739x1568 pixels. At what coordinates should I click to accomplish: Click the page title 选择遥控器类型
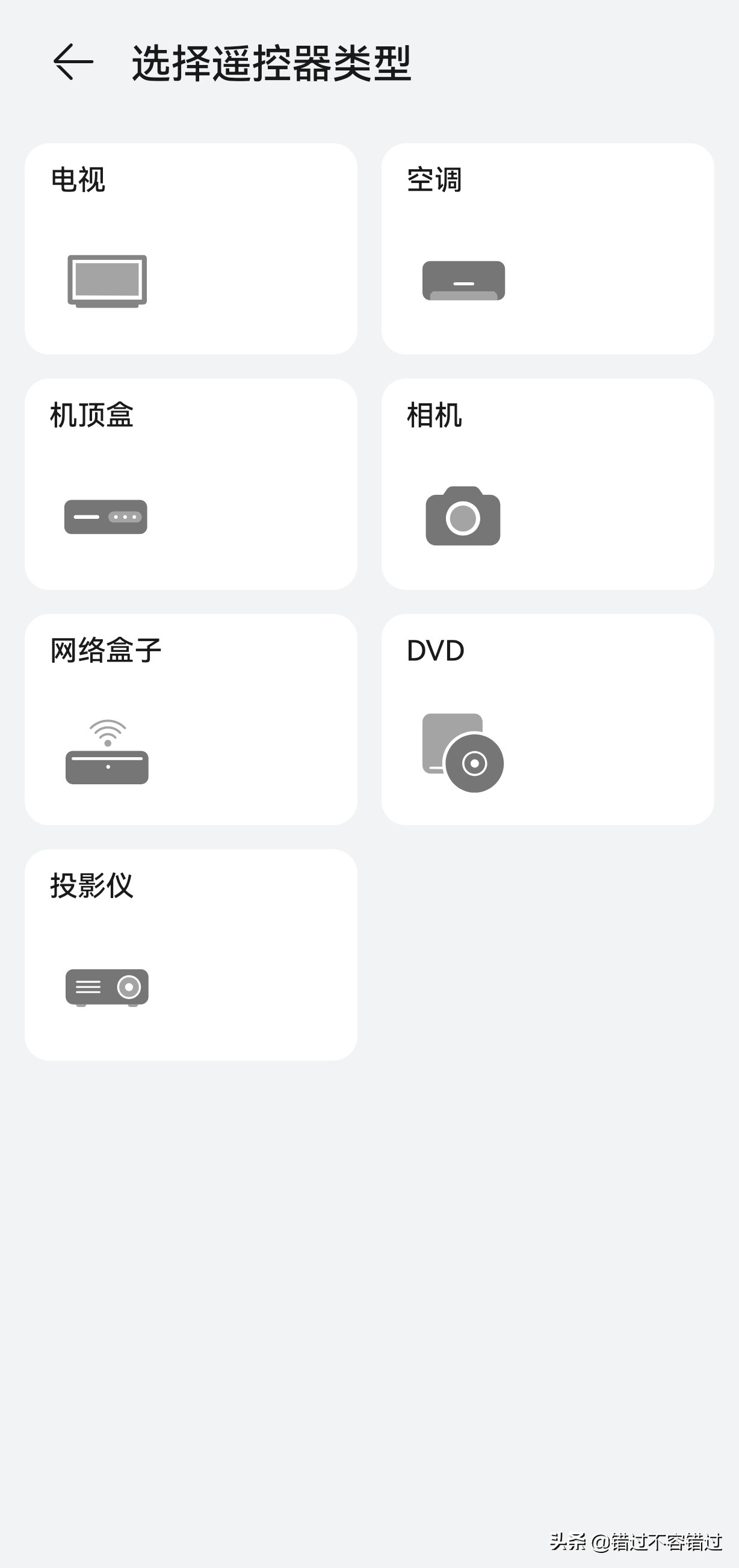coord(272,63)
